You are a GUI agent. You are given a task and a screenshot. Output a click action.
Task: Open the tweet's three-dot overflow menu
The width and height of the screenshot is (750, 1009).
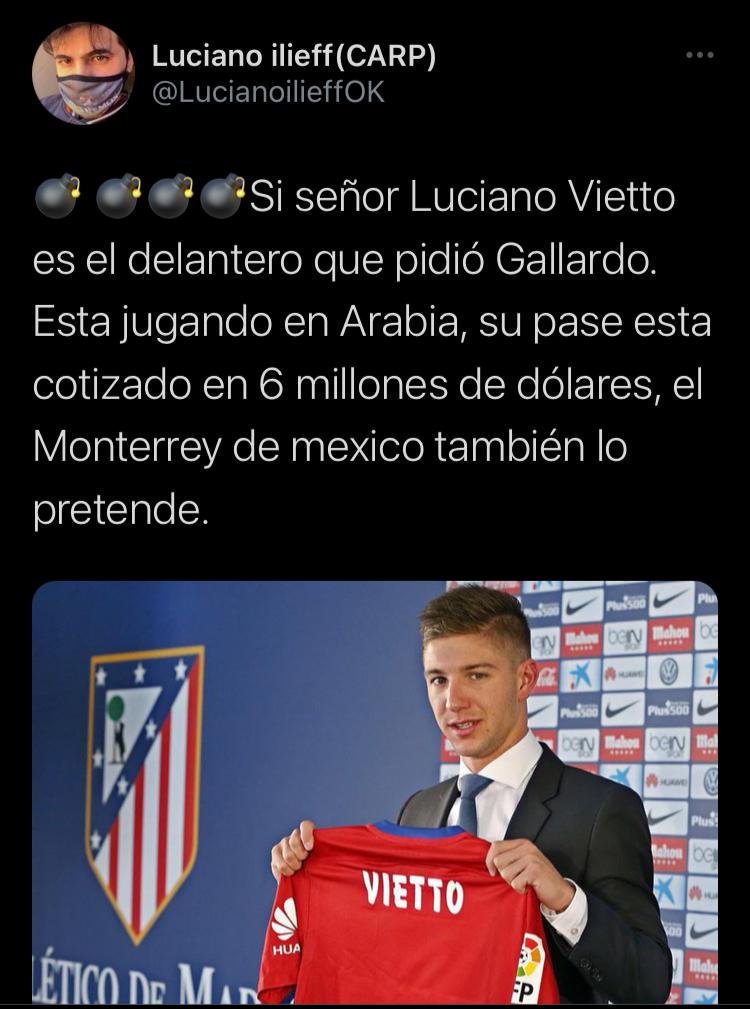point(699,56)
